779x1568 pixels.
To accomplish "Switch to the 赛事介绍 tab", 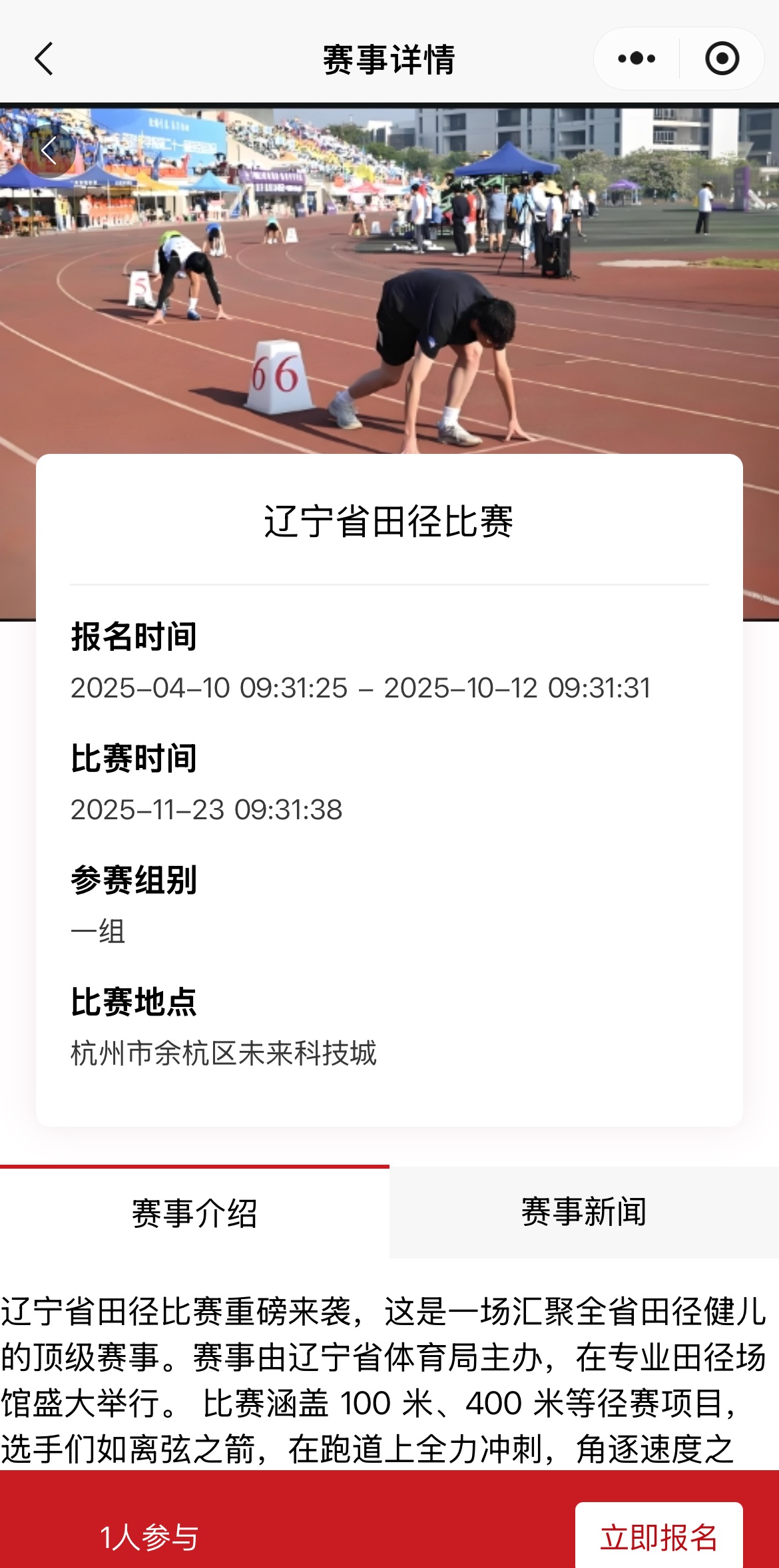I will [x=194, y=1213].
